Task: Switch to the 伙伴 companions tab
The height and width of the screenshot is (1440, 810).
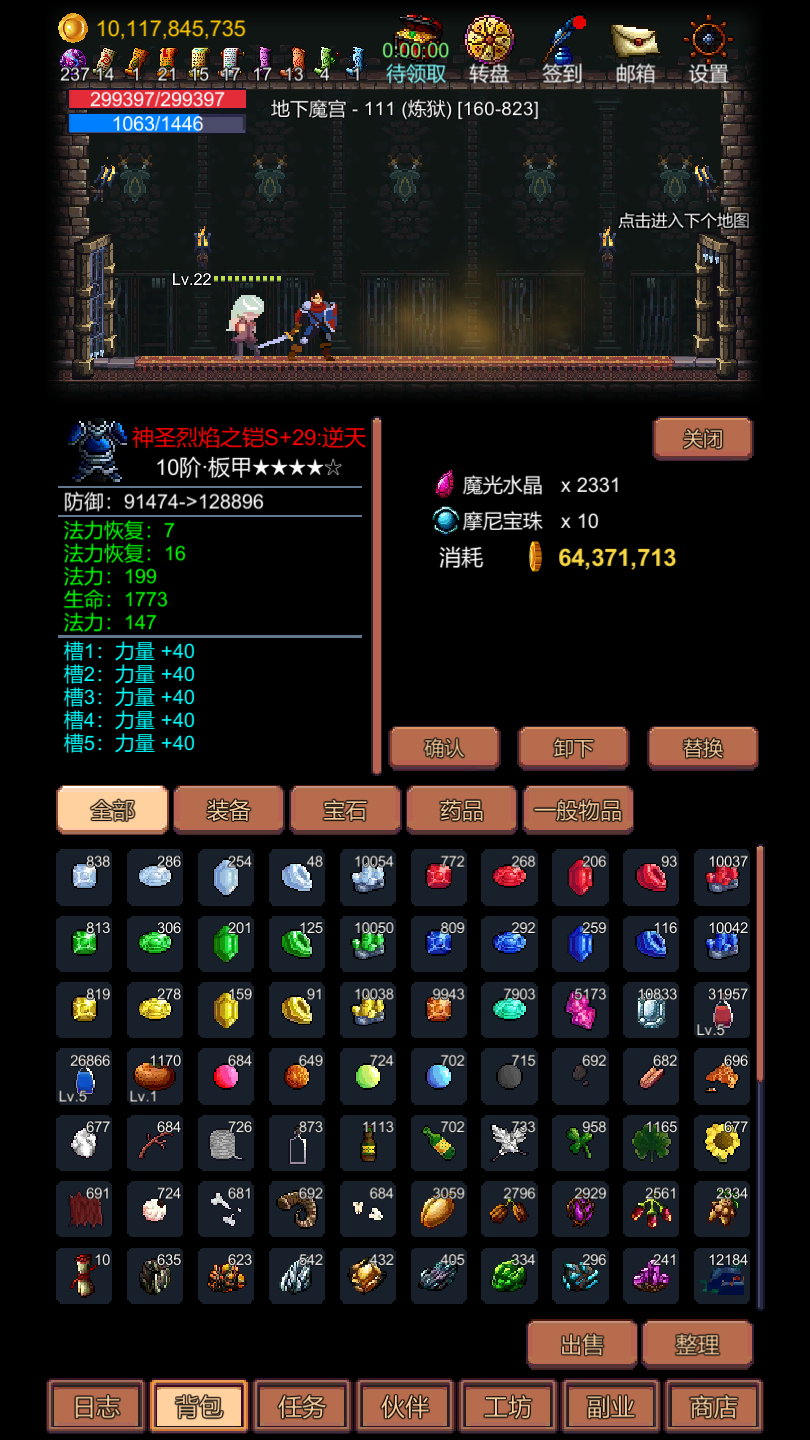Action: pyautogui.click(x=405, y=1407)
